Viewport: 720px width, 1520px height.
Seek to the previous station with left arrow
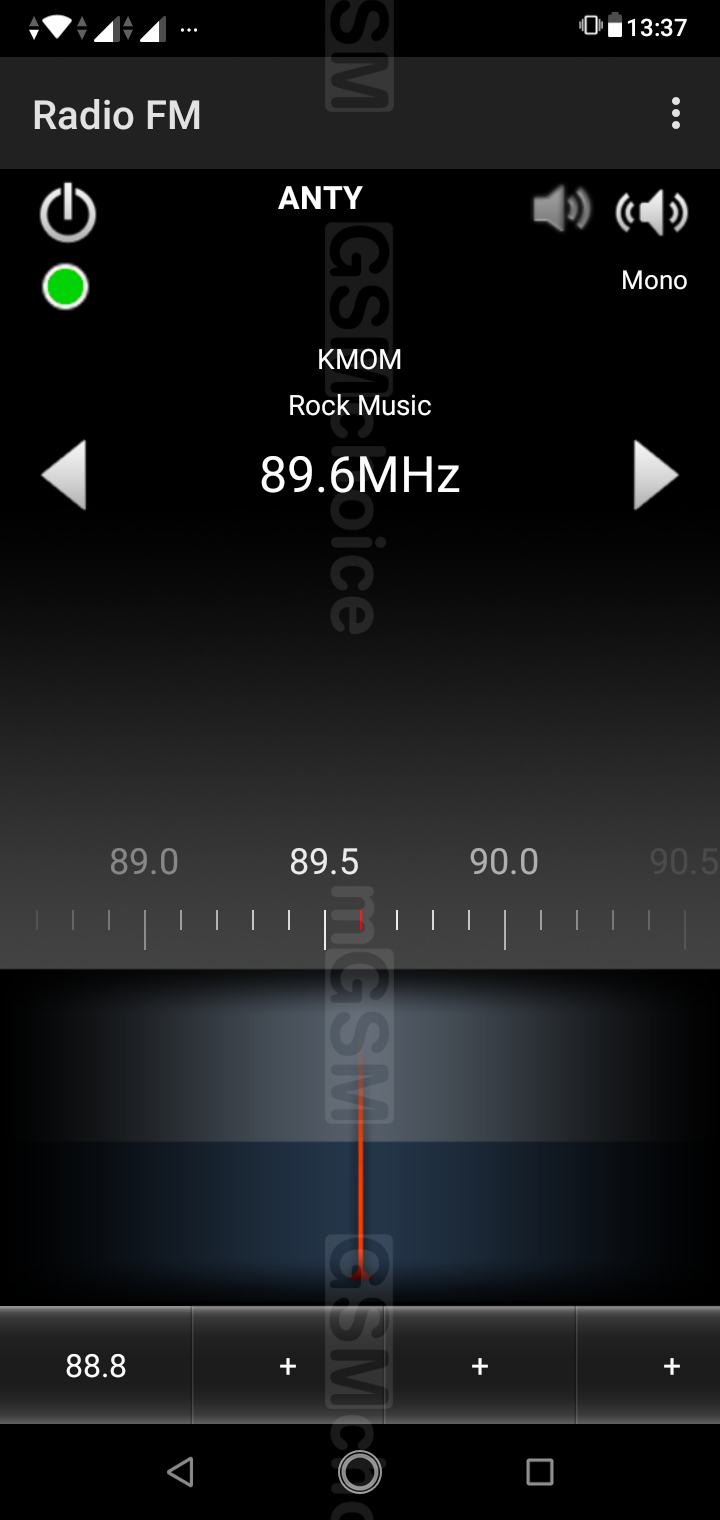point(64,475)
